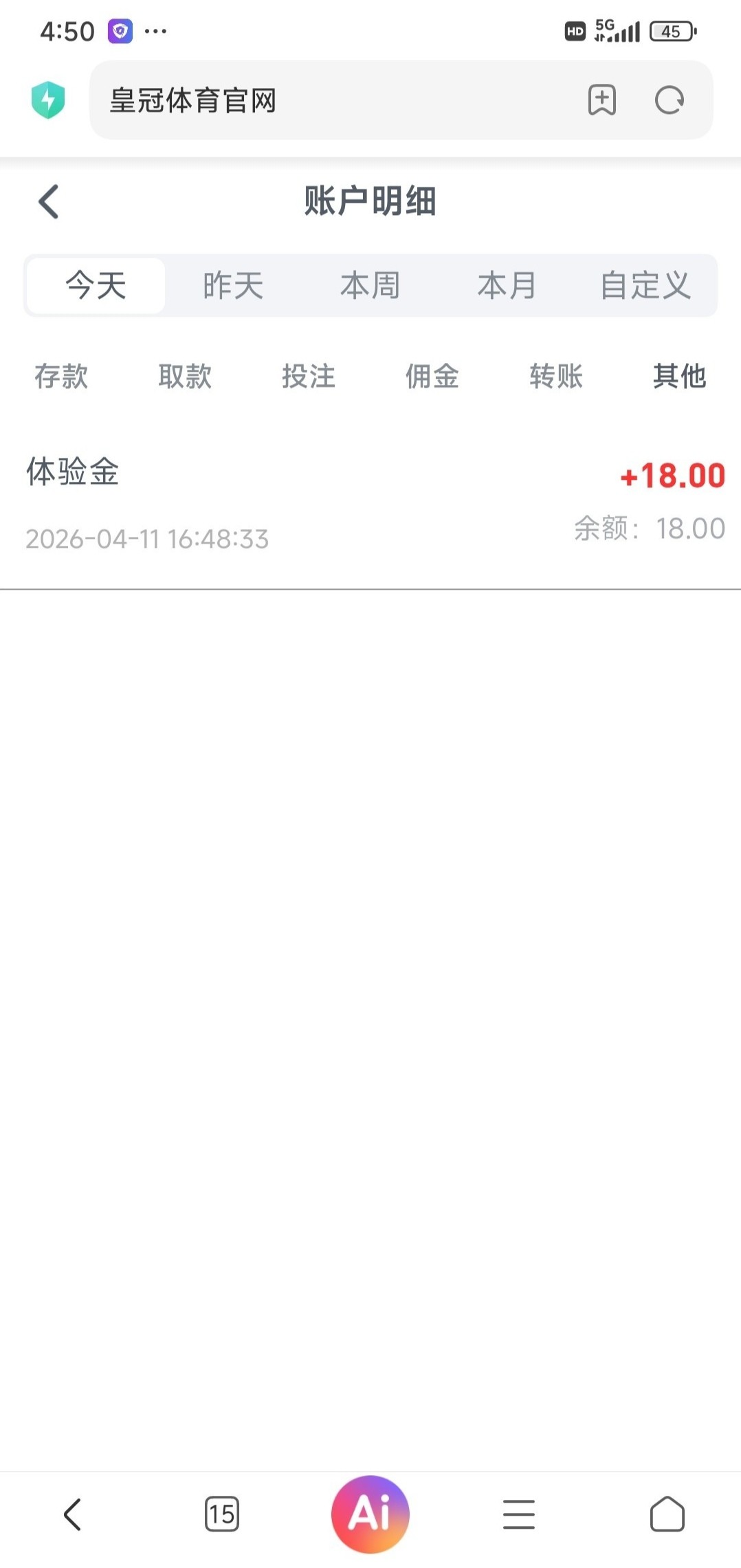Screen dimensions: 741x1568
Task: Open the green shield security icon
Action: (x=48, y=100)
